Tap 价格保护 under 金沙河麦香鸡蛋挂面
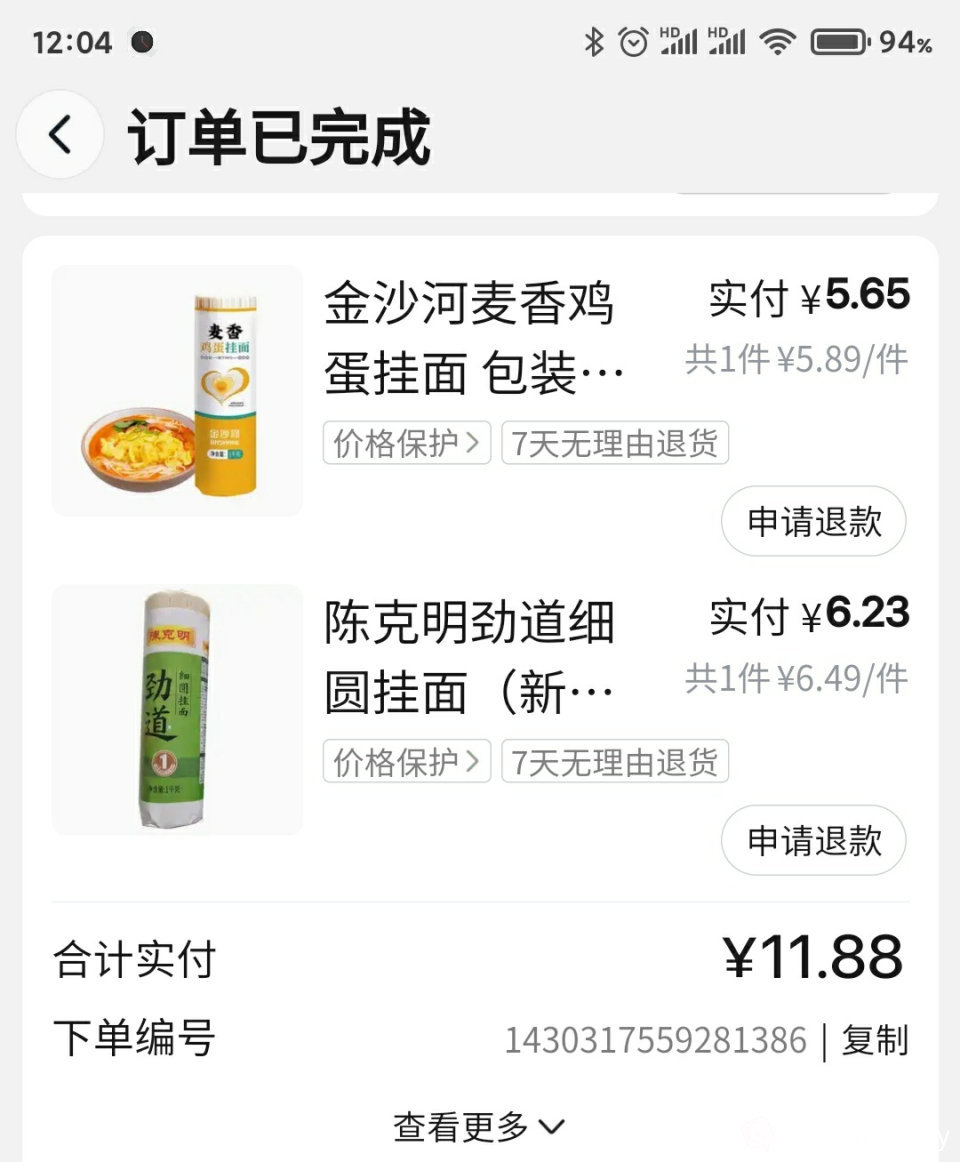 (x=406, y=443)
